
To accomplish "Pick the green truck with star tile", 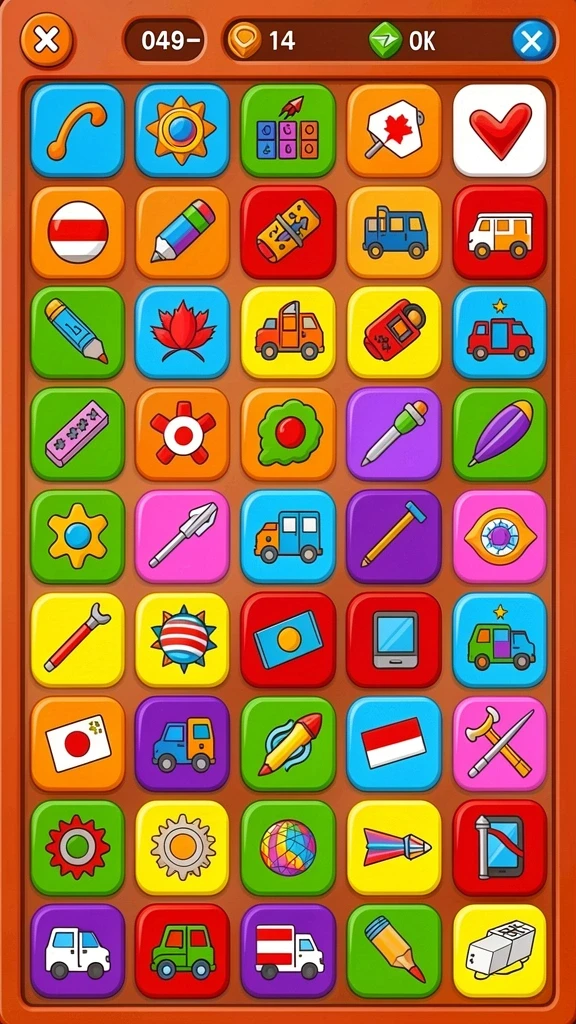I will 500,639.
